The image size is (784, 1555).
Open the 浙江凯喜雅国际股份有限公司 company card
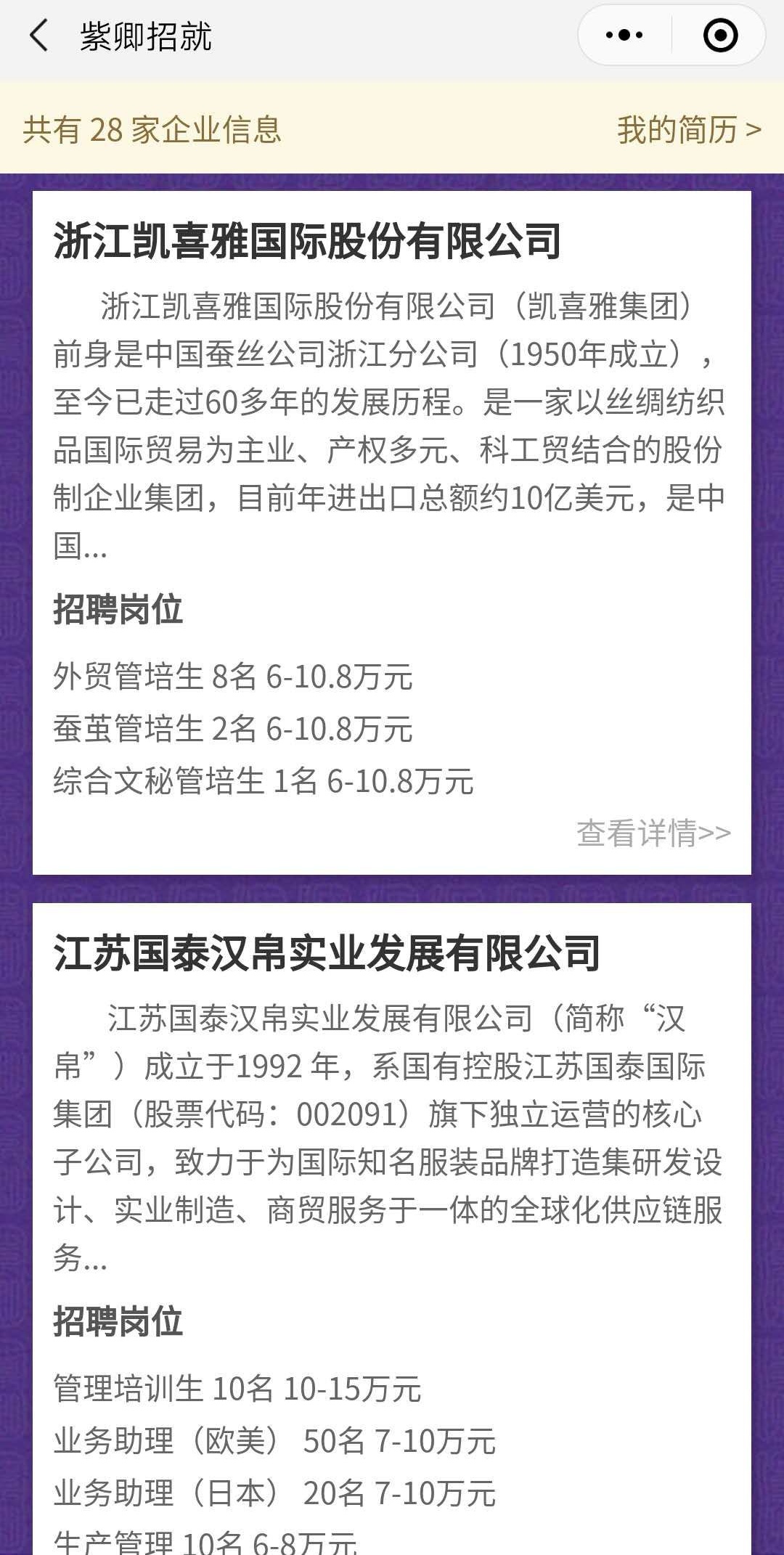point(392,533)
